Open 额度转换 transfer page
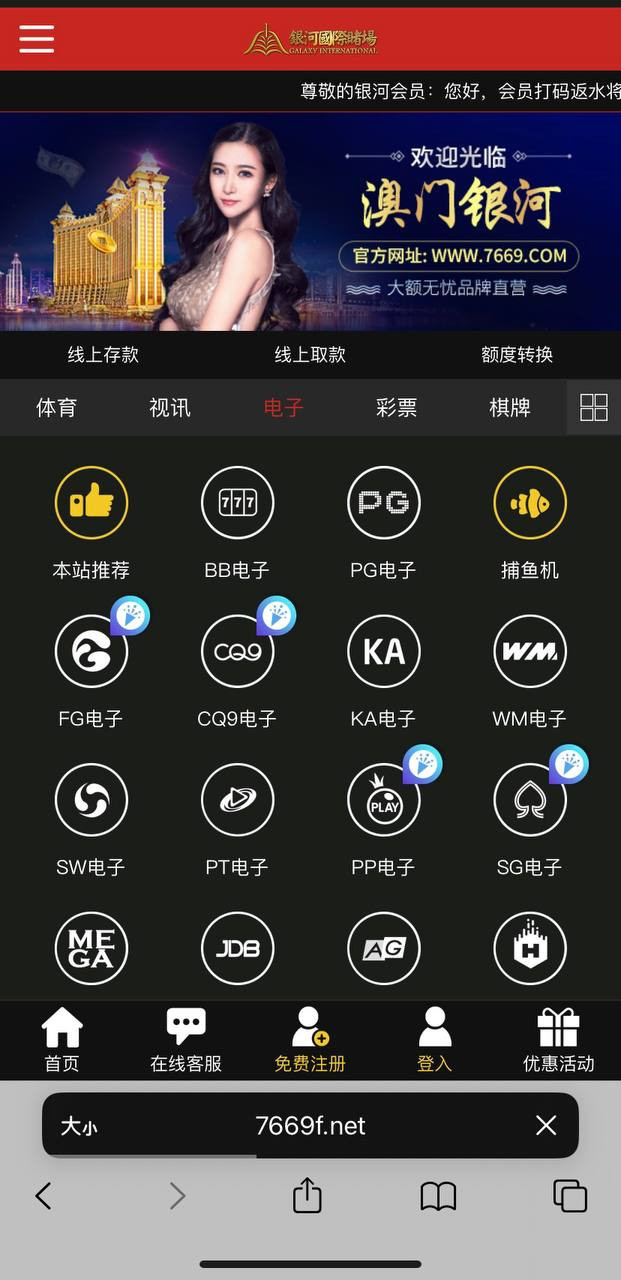This screenshot has height=1280, width=621. (517, 355)
